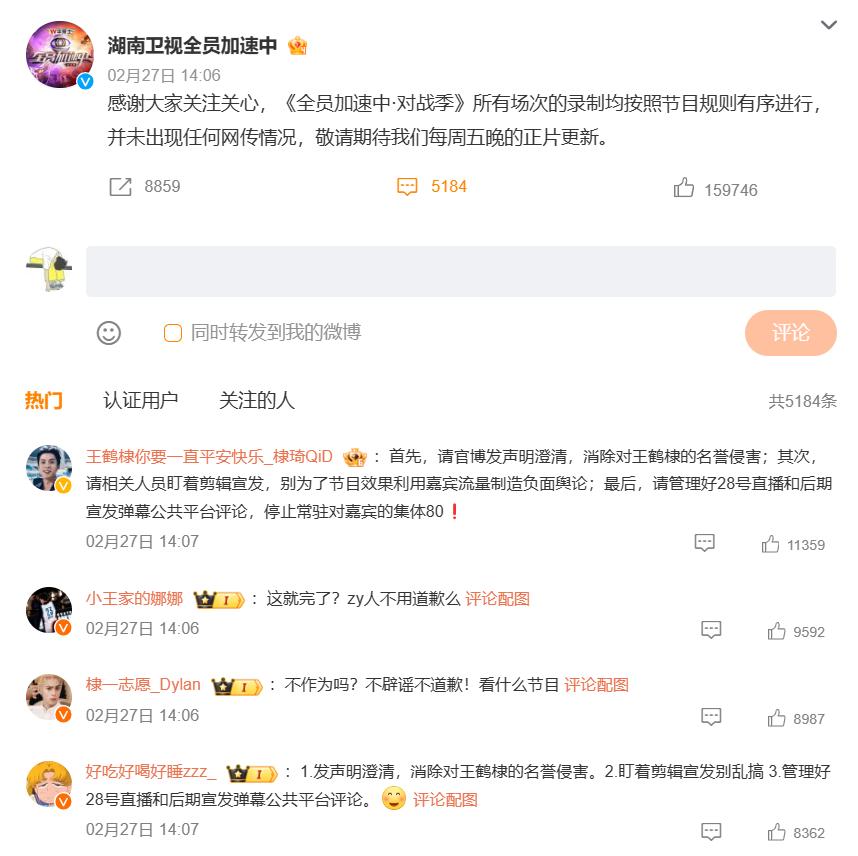The image size is (858, 856).
Task: Expand the post options chevron
Action: coord(828,25)
